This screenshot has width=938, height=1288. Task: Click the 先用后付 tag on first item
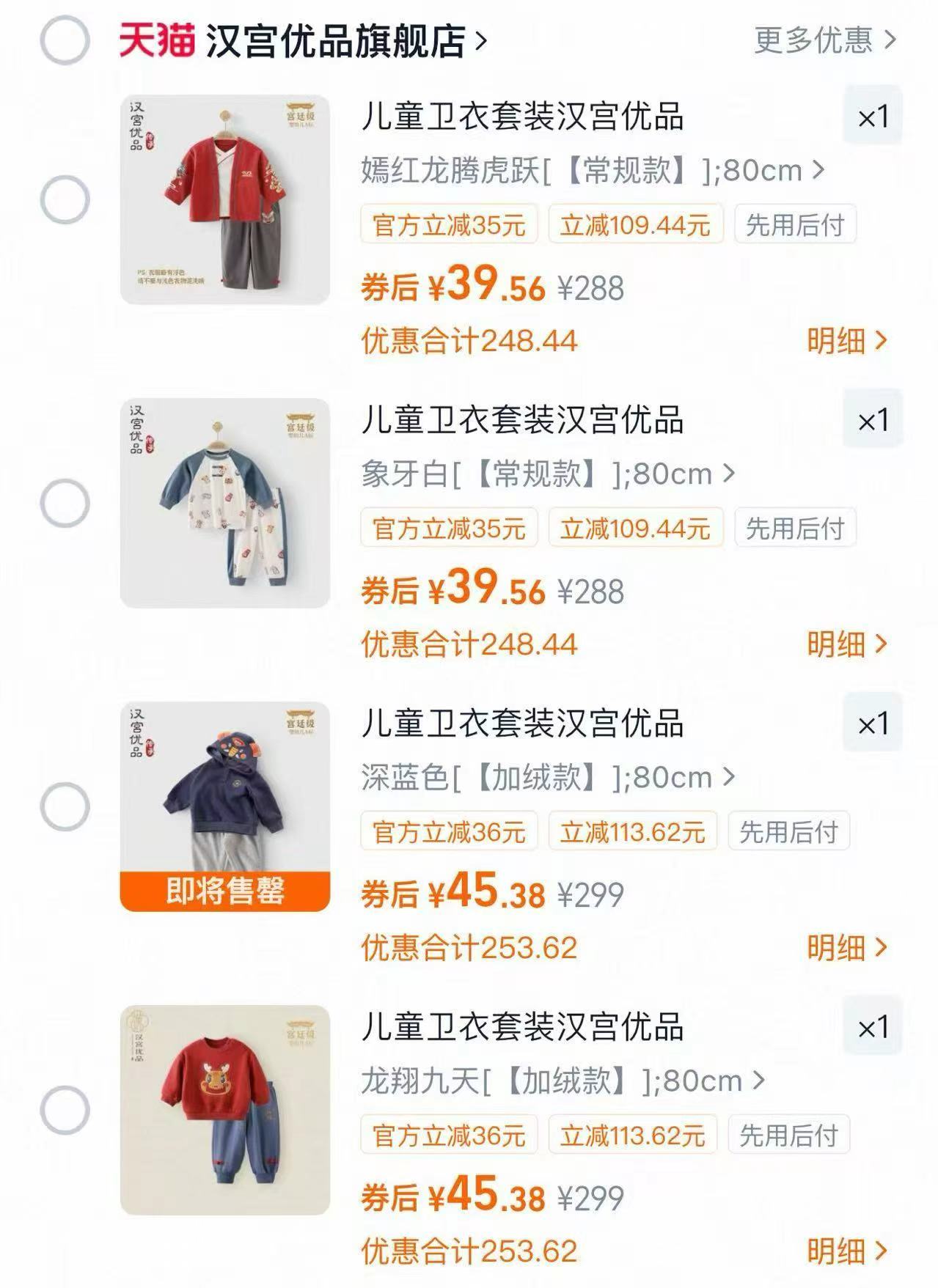tap(797, 224)
